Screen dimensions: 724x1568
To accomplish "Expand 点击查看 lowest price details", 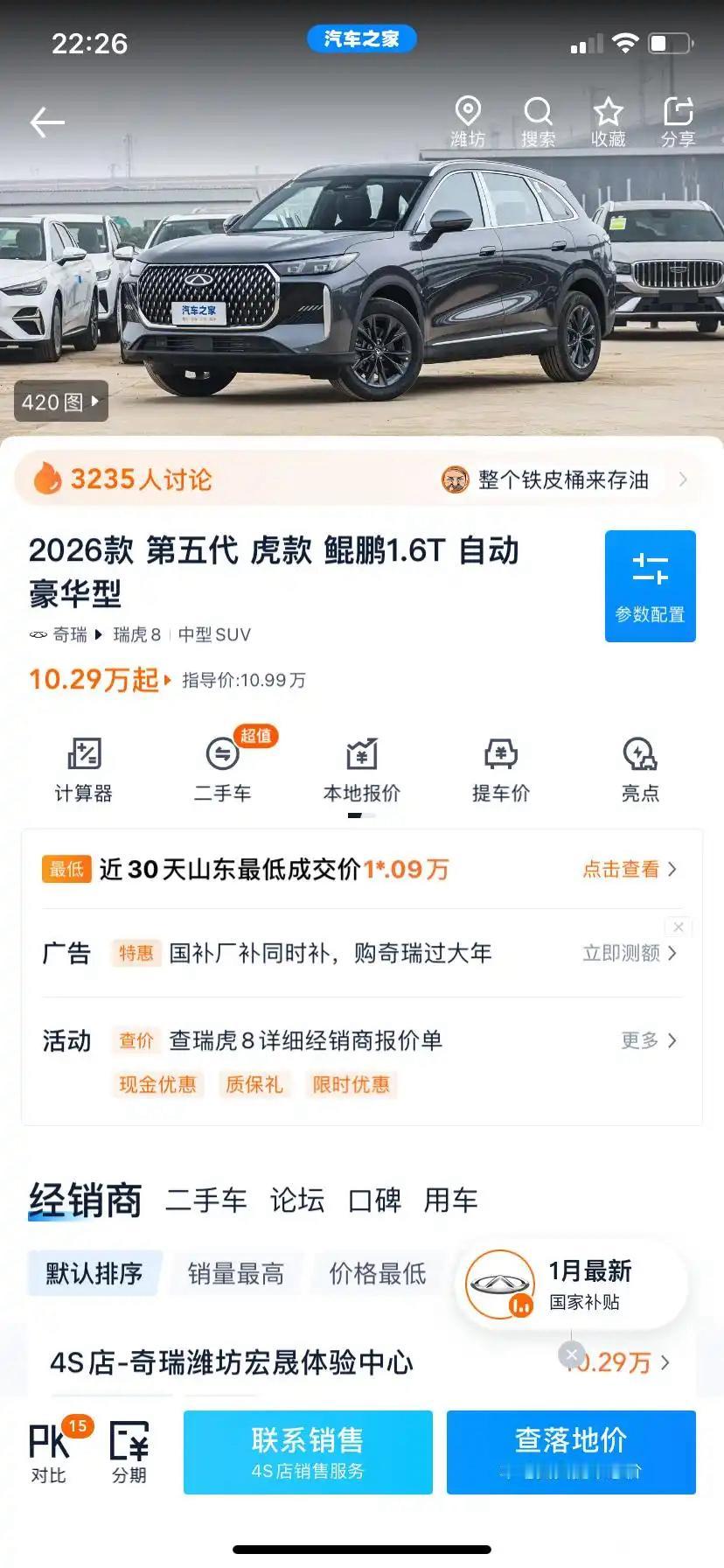I will pos(623,870).
